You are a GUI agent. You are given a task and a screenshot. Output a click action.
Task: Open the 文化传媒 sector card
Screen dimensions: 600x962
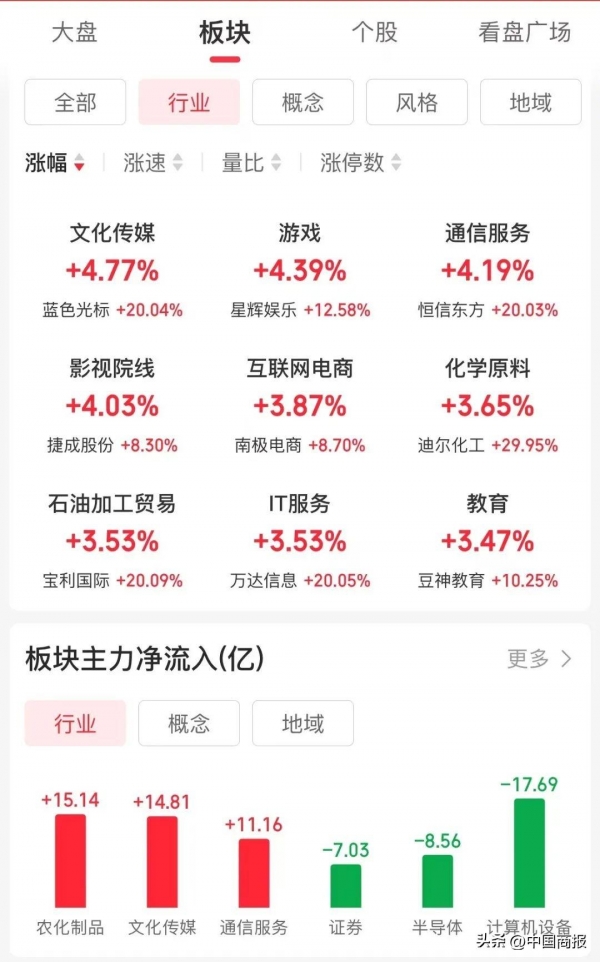[112, 269]
